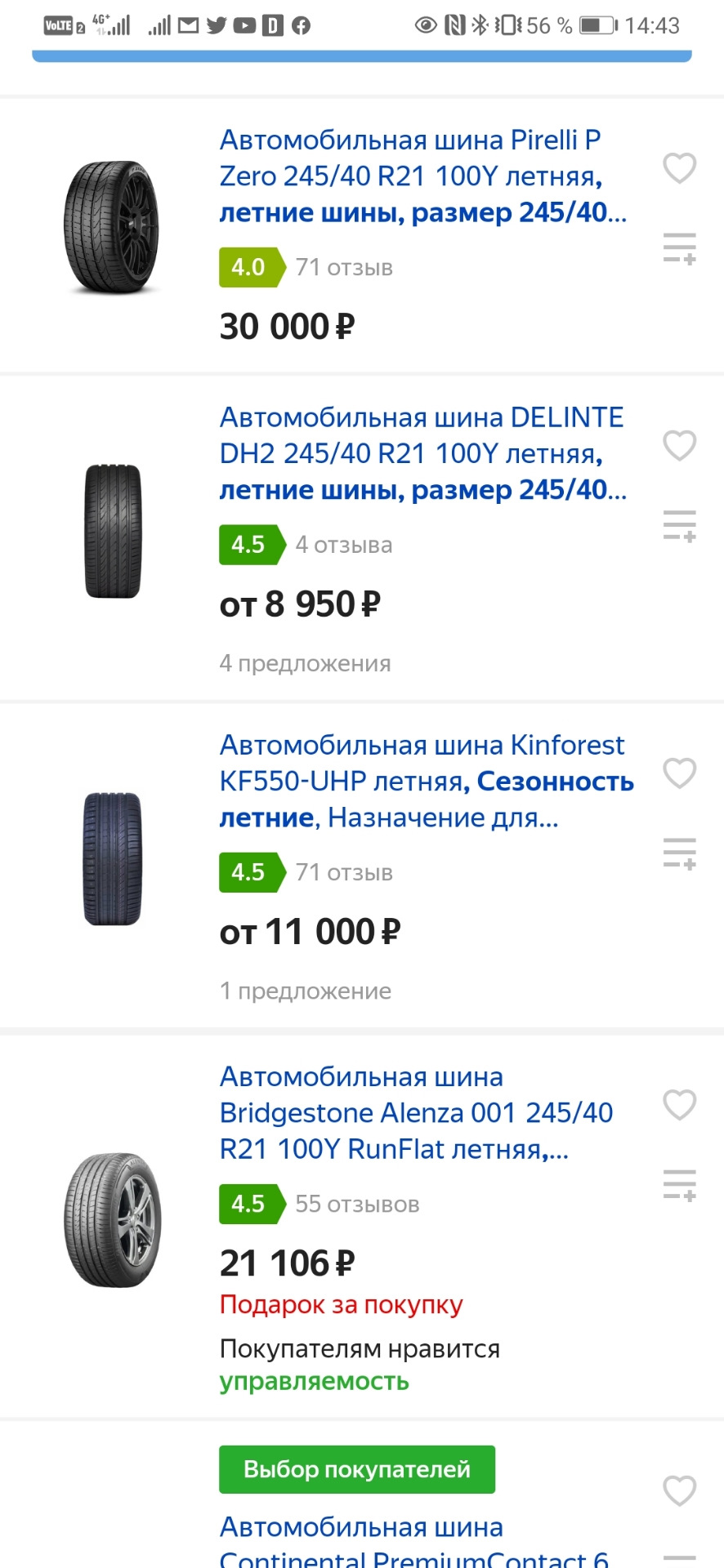Save Bridgestone Alenza 001 to favorites
The image size is (724, 1568).
coord(679,1105)
